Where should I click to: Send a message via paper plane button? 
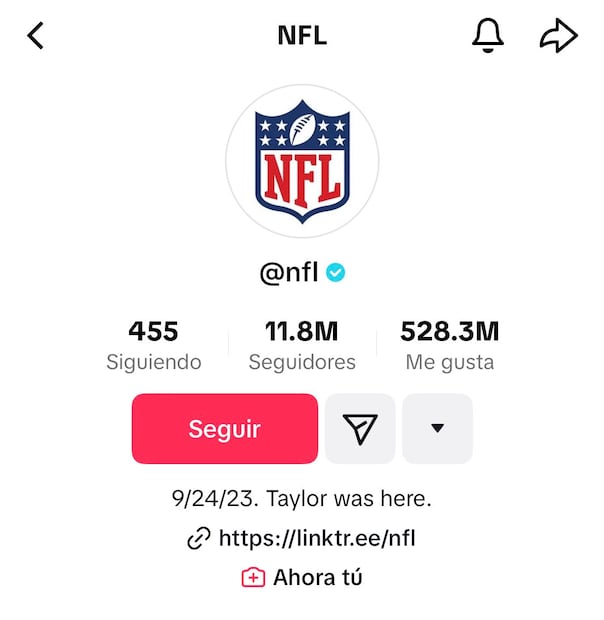[360, 429]
